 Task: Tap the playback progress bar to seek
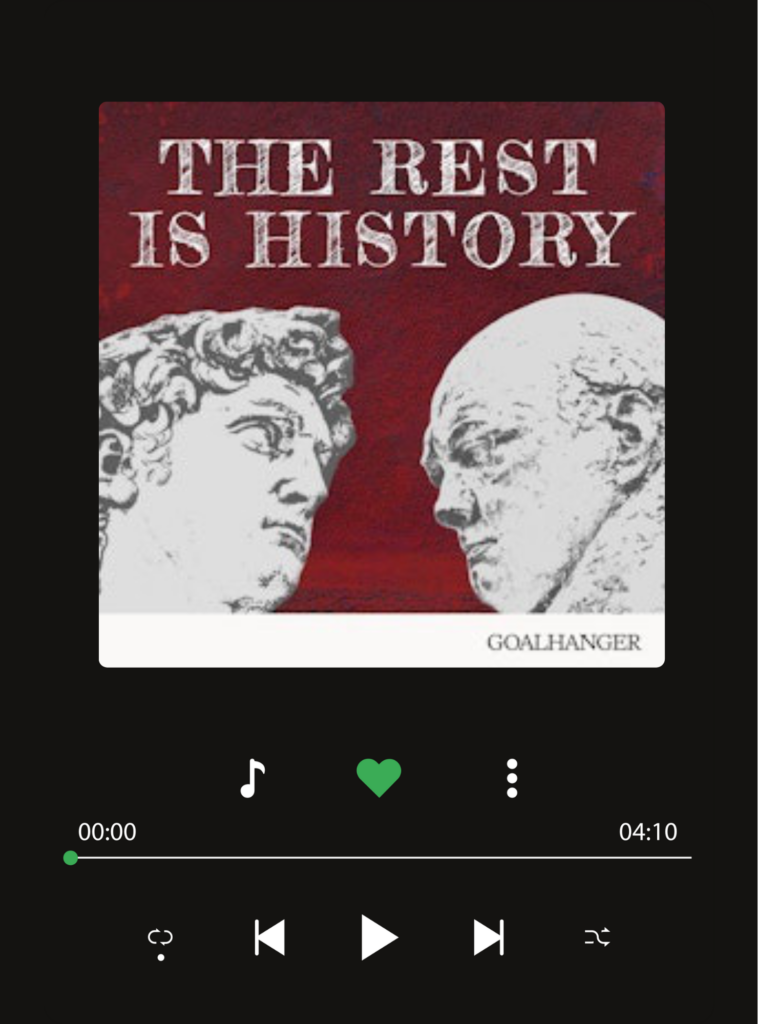[380, 858]
